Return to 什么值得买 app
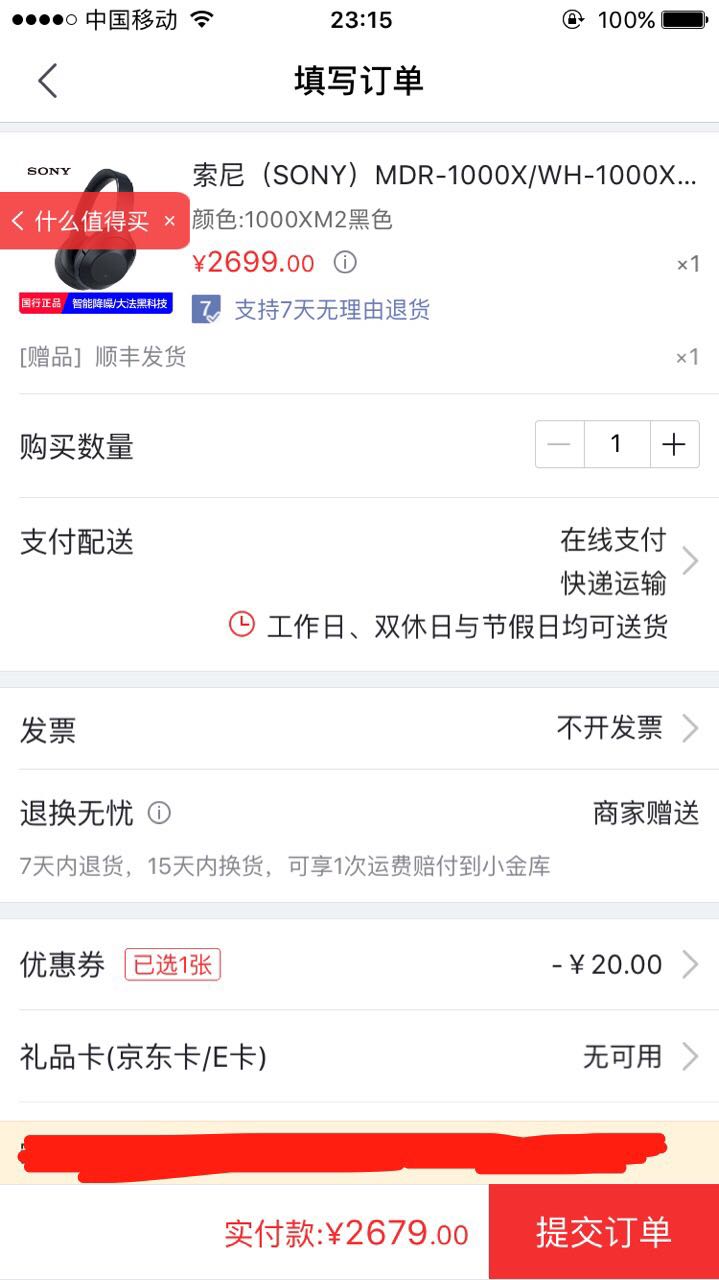 [82, 221]
